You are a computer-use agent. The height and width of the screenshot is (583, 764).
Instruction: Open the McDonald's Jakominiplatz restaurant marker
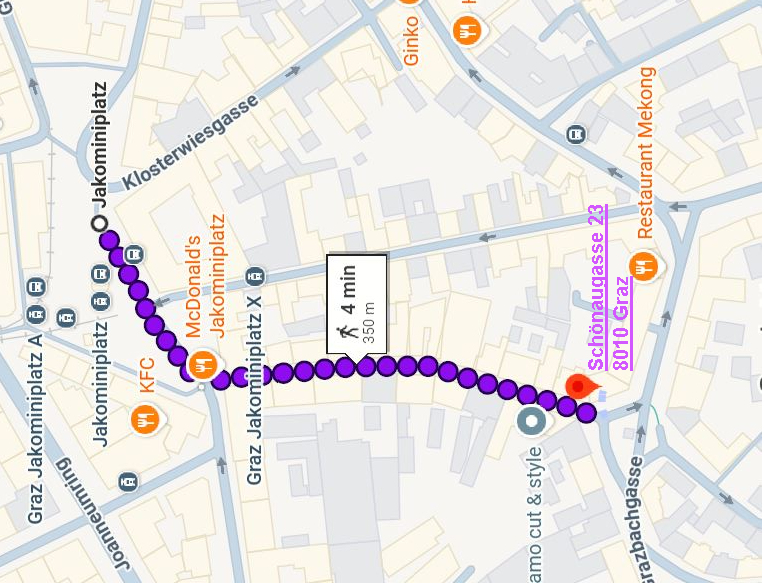pyautogui.click(x=204, y=362)
